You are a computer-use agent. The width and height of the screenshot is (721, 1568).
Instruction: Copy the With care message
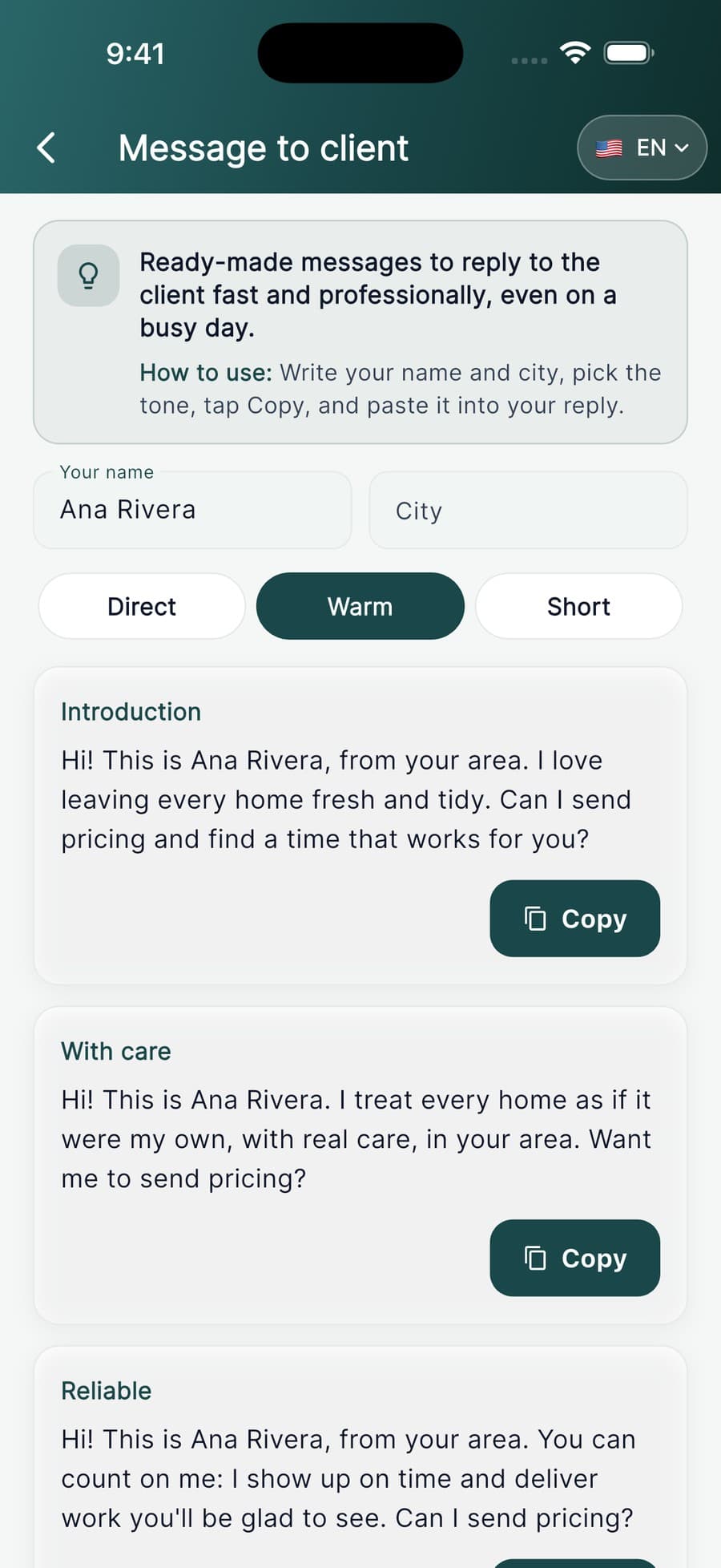click(574, 1258)
